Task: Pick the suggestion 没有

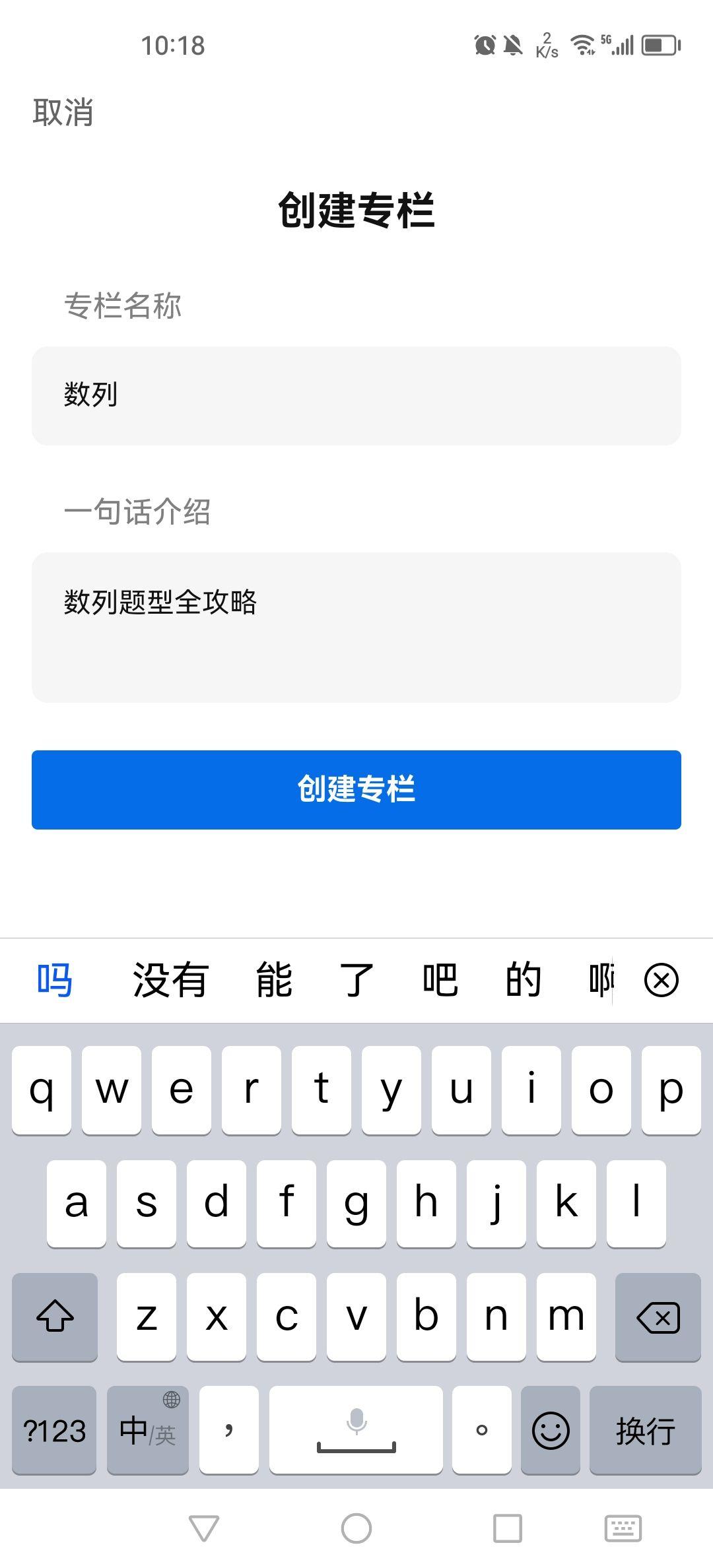Action: 170,981
